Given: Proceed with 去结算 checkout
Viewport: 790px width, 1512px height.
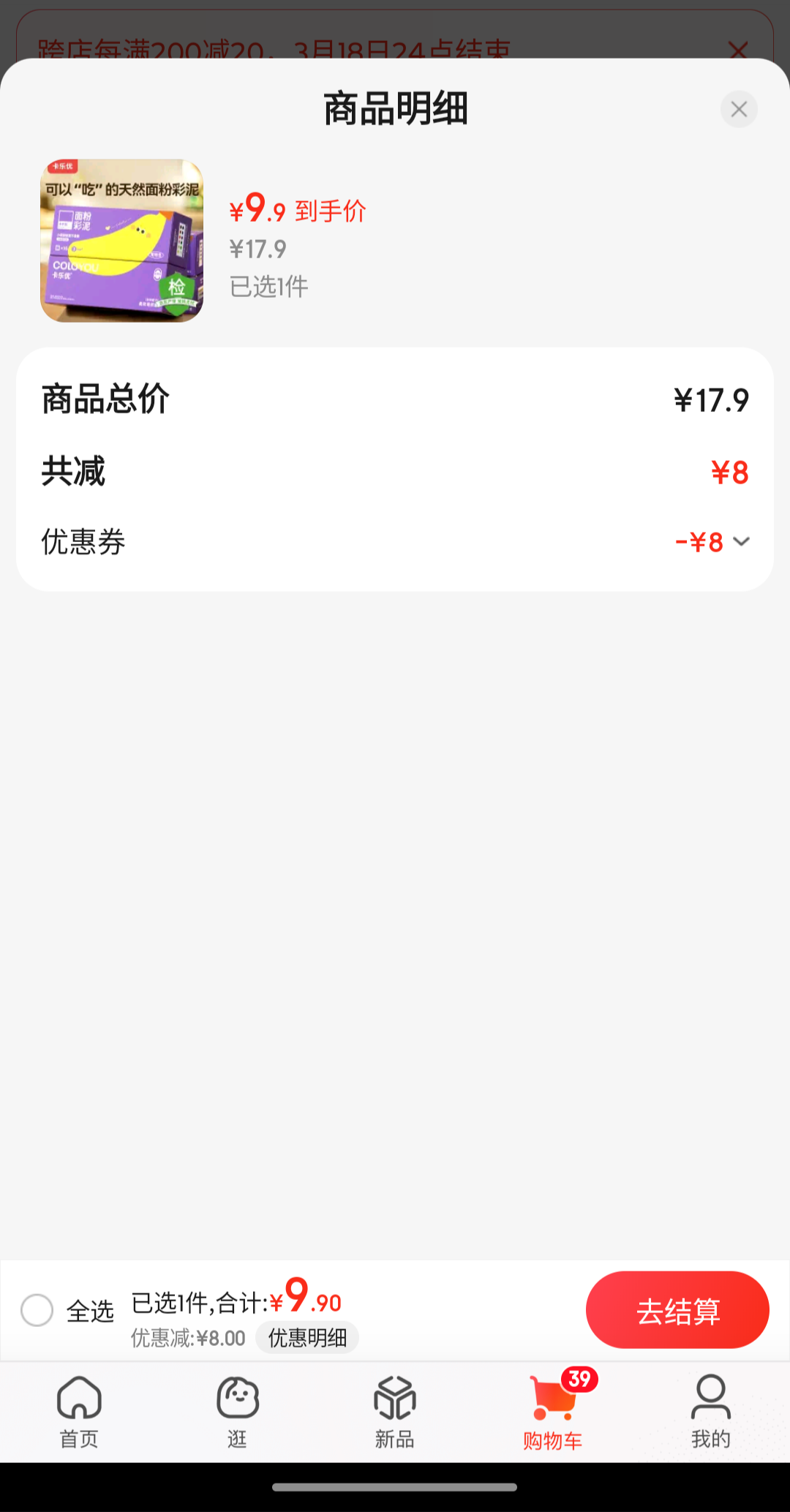Looking at the screenshot, I should [x=677, y=1310].
